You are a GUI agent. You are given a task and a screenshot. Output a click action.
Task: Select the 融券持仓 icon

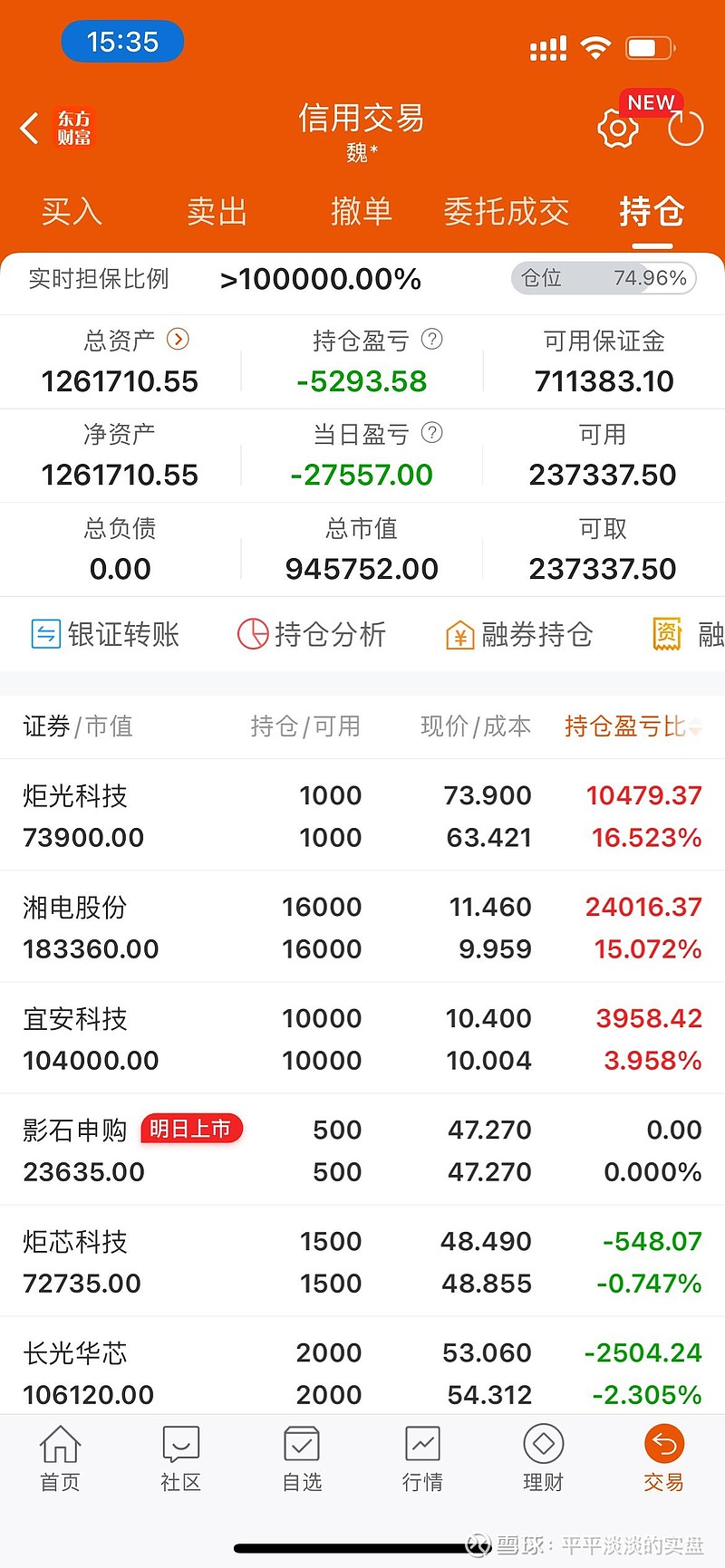(x=517, y=634)
